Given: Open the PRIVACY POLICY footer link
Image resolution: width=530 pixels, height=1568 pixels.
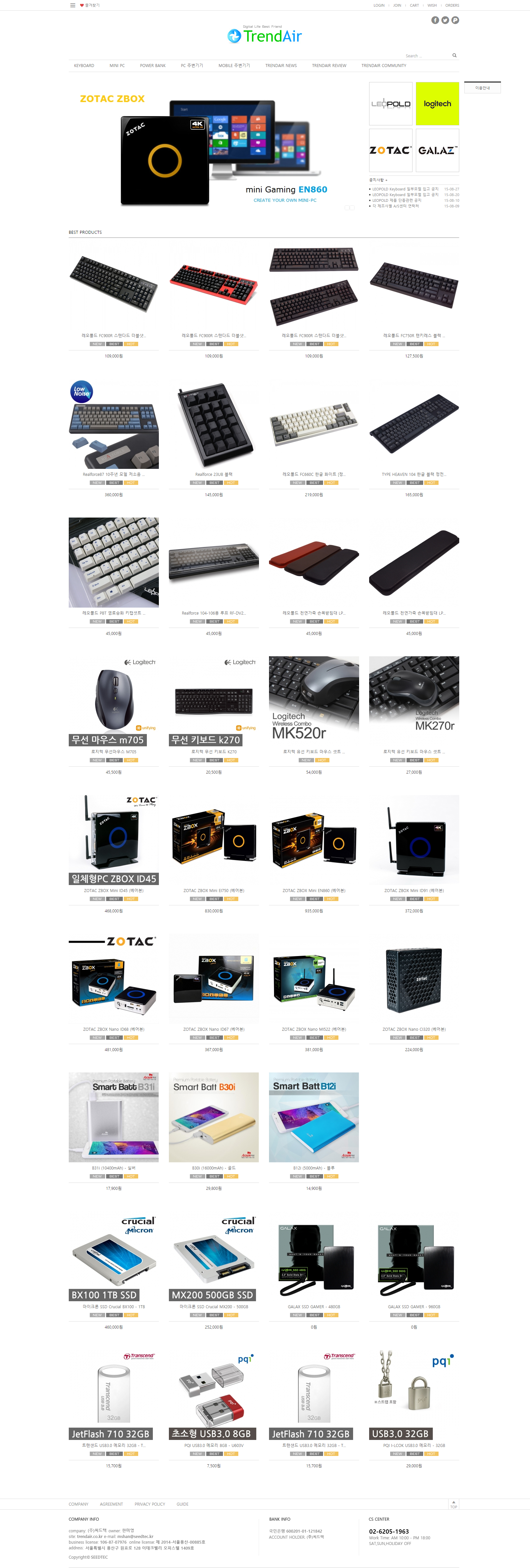Looking at the screenshot, I should (x=150, y=1504).
